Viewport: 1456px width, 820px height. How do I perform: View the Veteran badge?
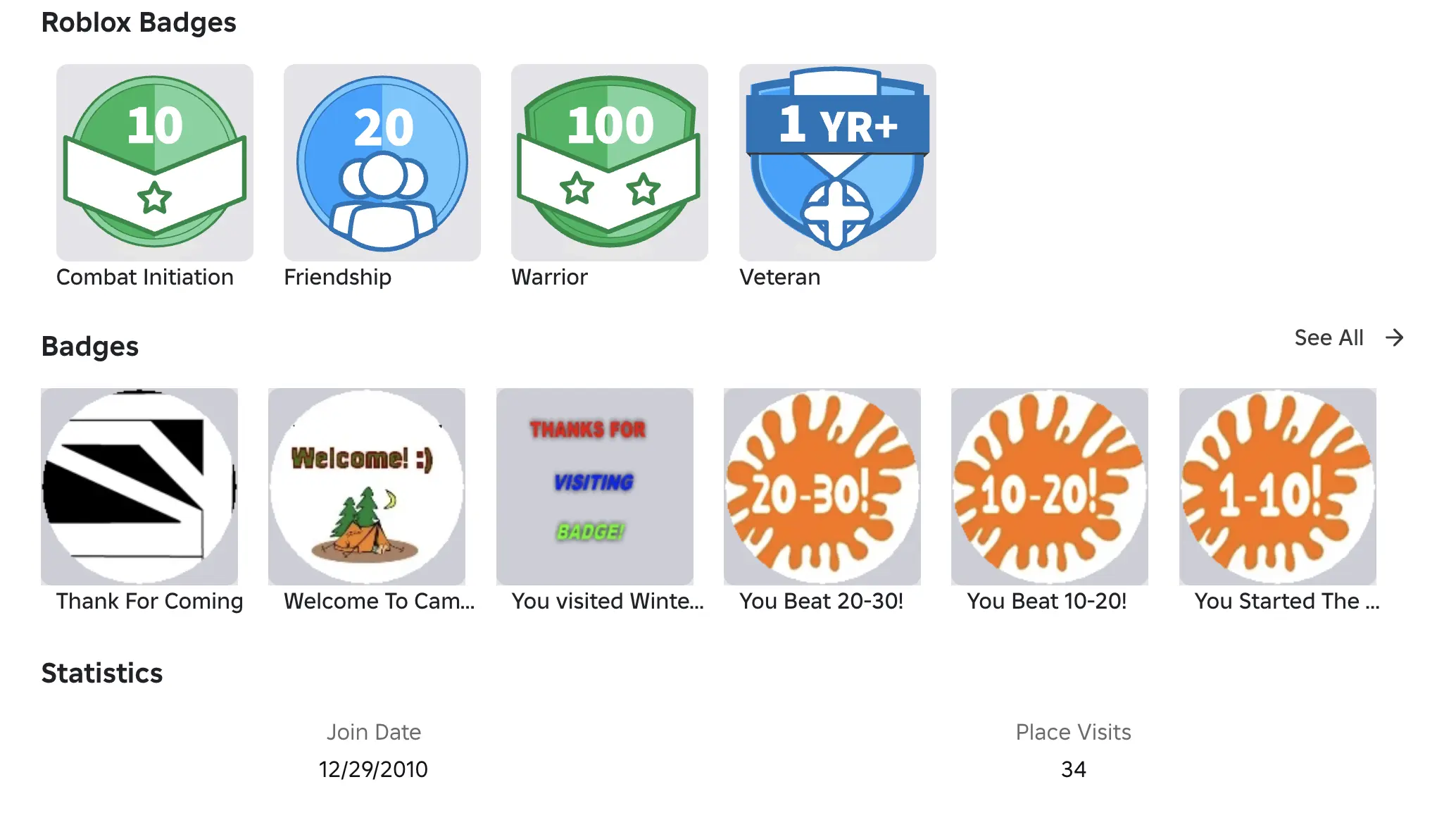[x=837, y=163]
